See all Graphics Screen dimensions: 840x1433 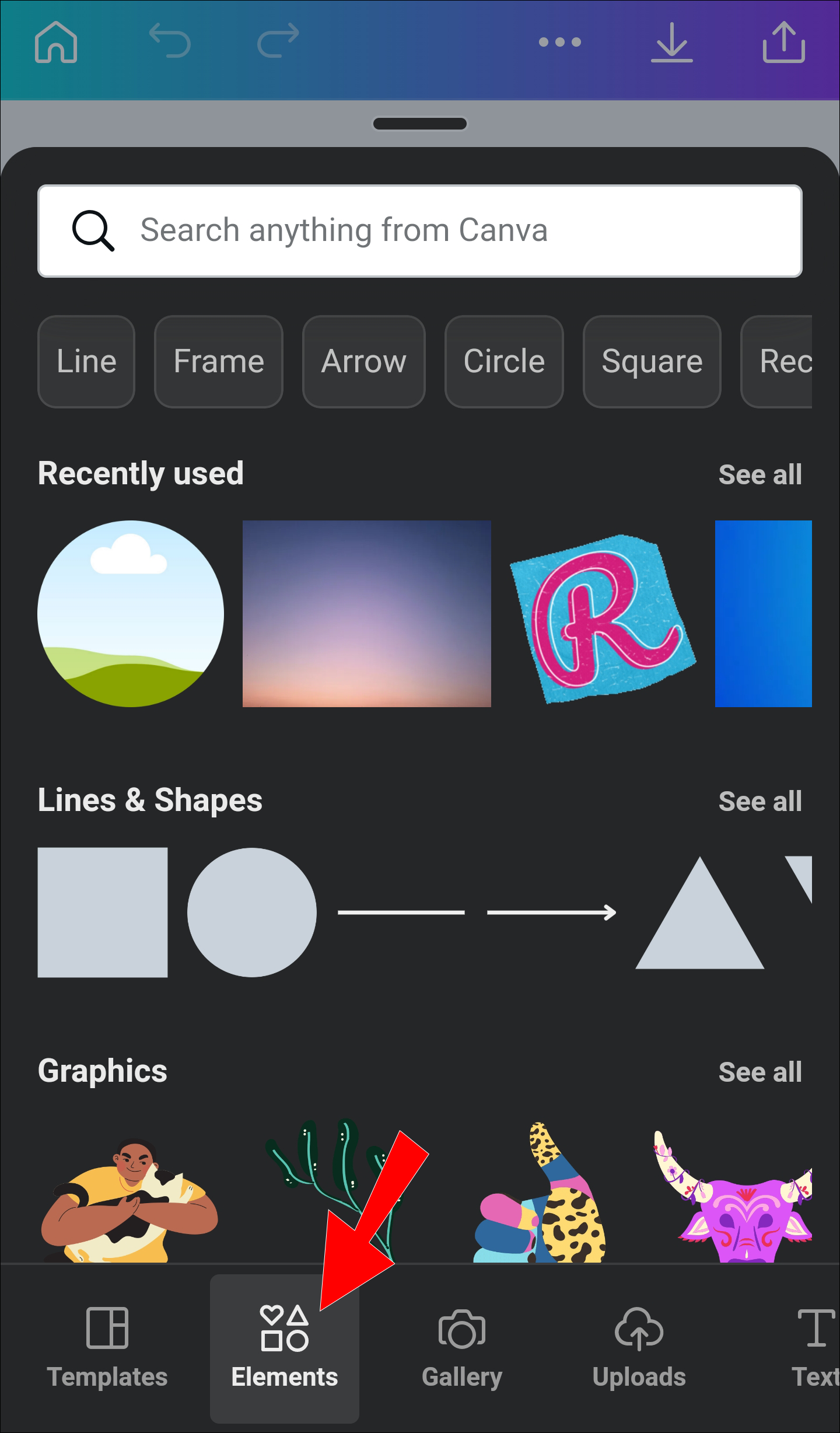[759, 1072]
